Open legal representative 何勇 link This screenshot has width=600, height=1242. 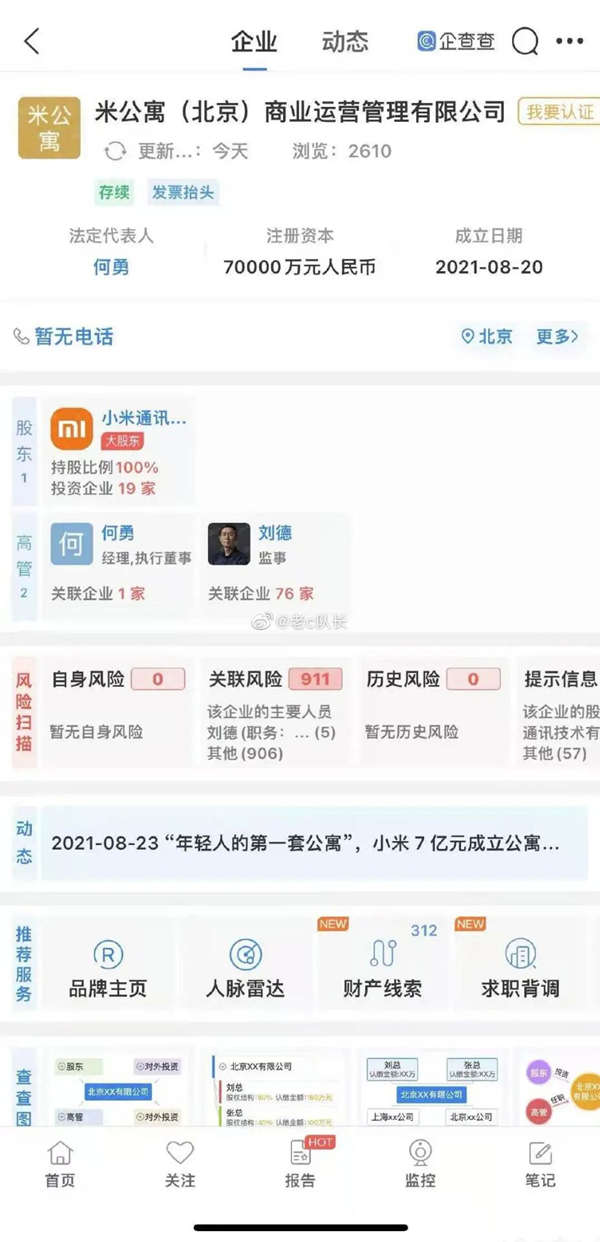coord(111,267)
